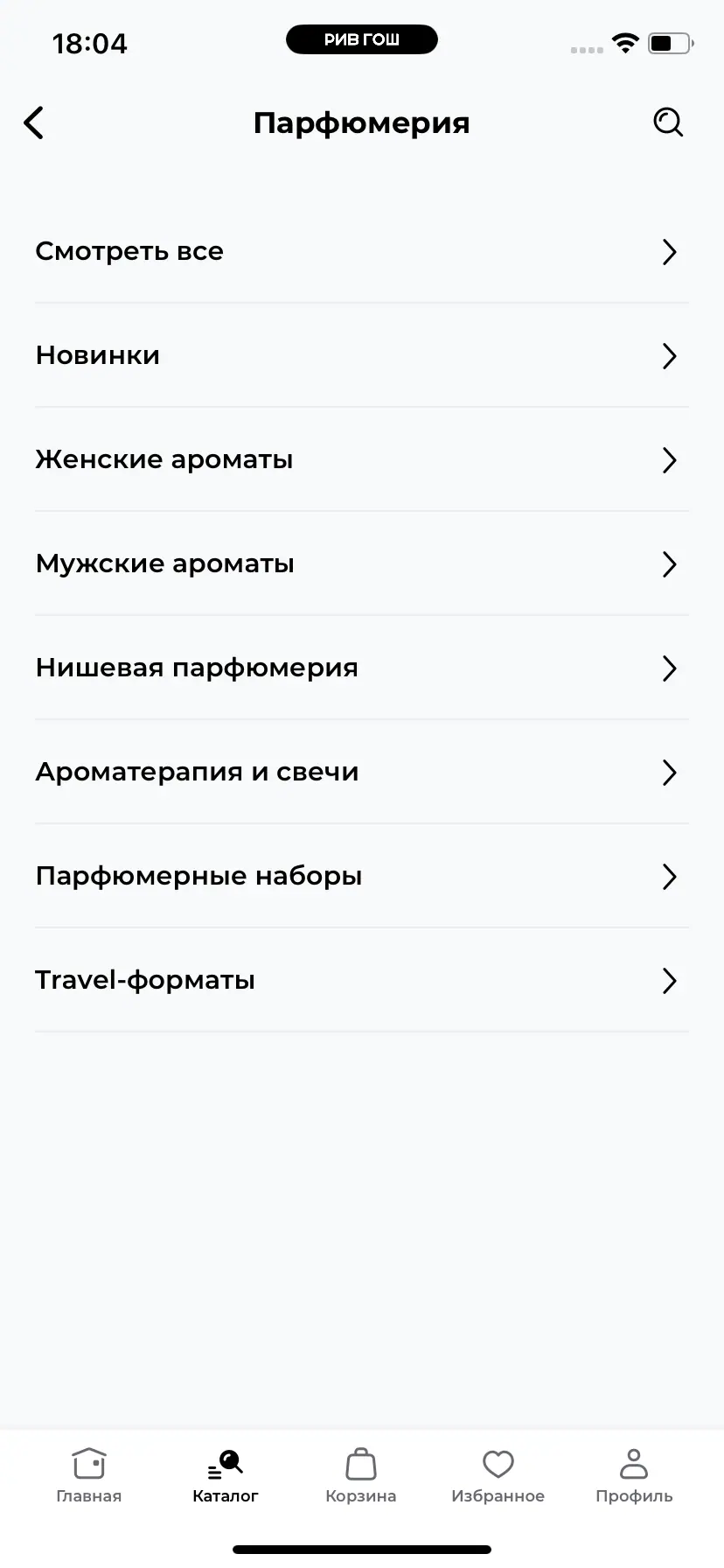The width and height of the screenshot is (724, 1568).
Task: Select Женские ароматы
Action: [361, 460]
